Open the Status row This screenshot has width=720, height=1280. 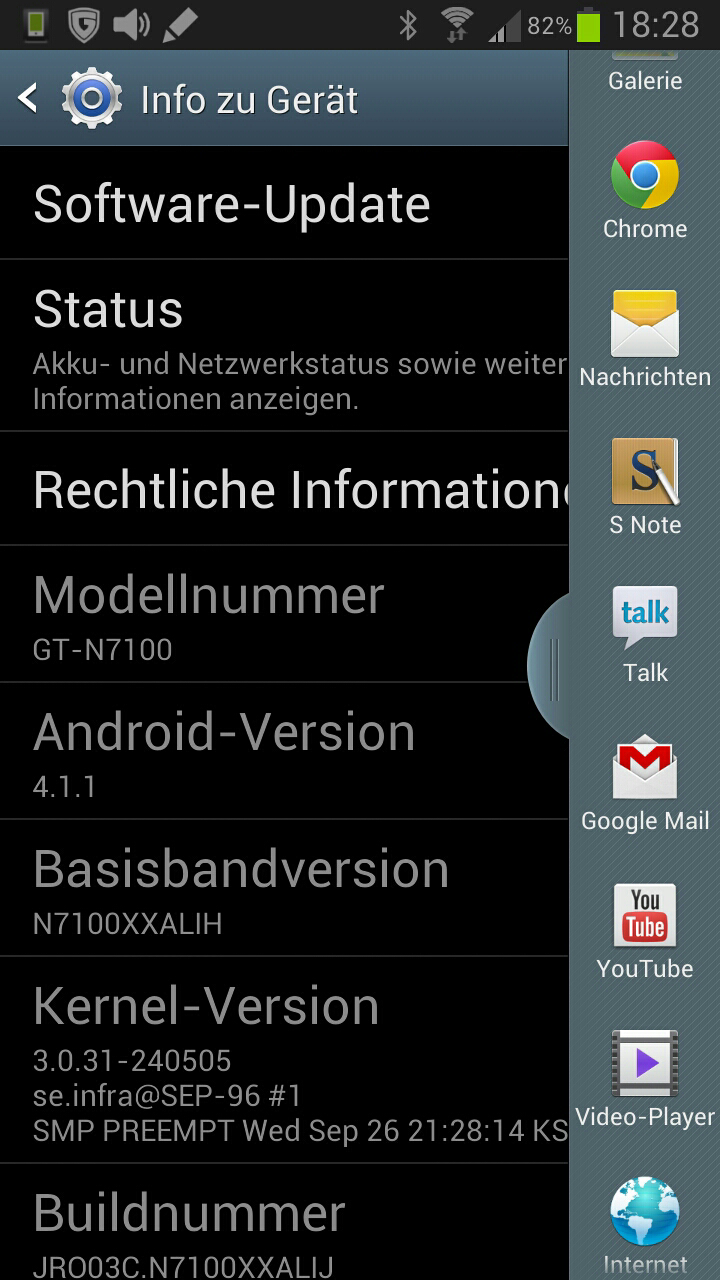[x=284, y=346]
